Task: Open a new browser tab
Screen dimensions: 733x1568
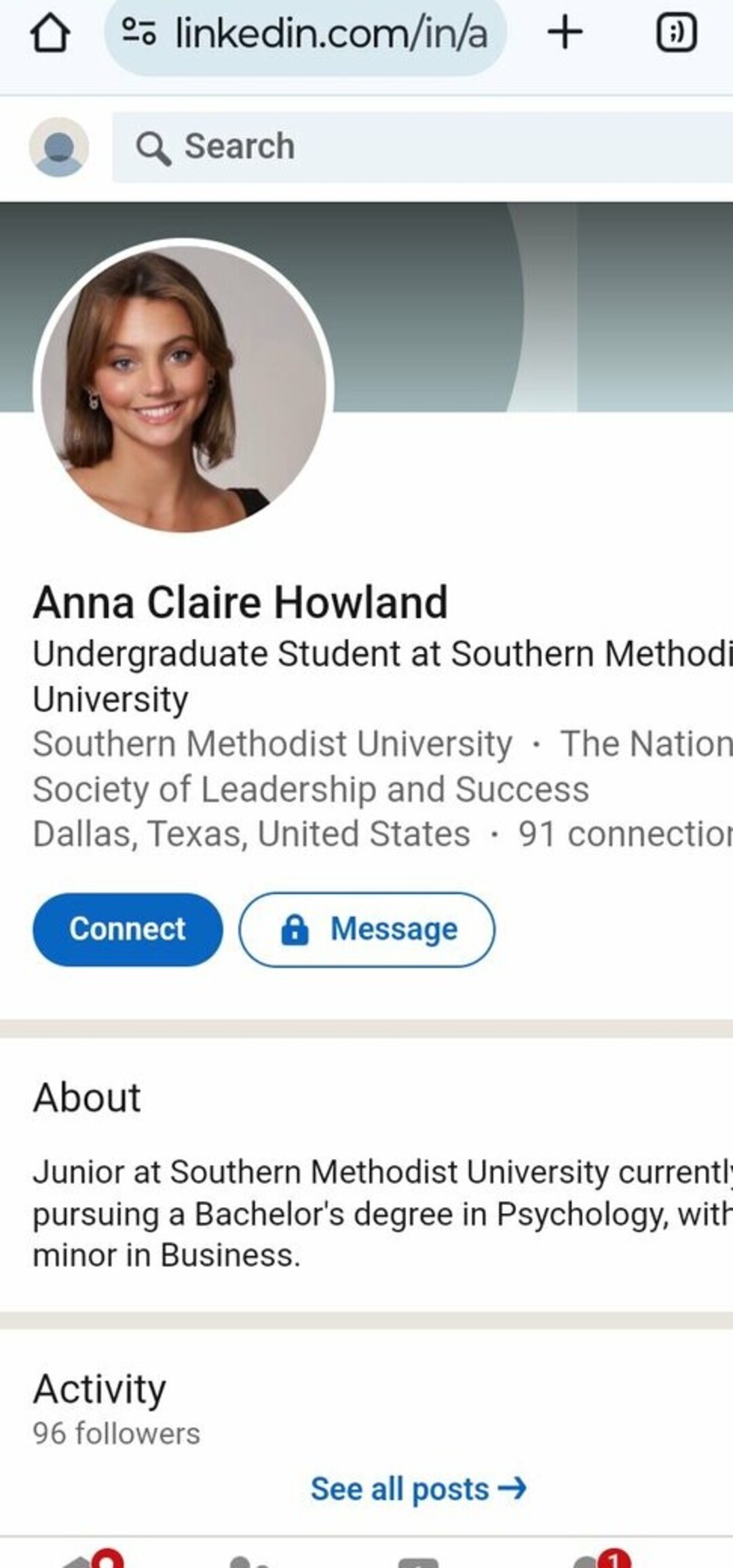Action: point(565,33)
